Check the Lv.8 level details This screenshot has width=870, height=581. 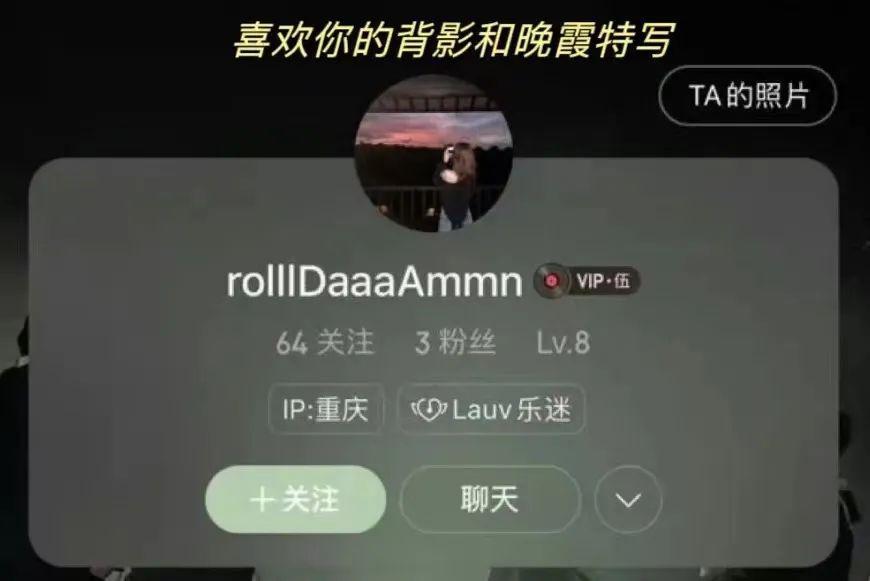coord(563,343)
